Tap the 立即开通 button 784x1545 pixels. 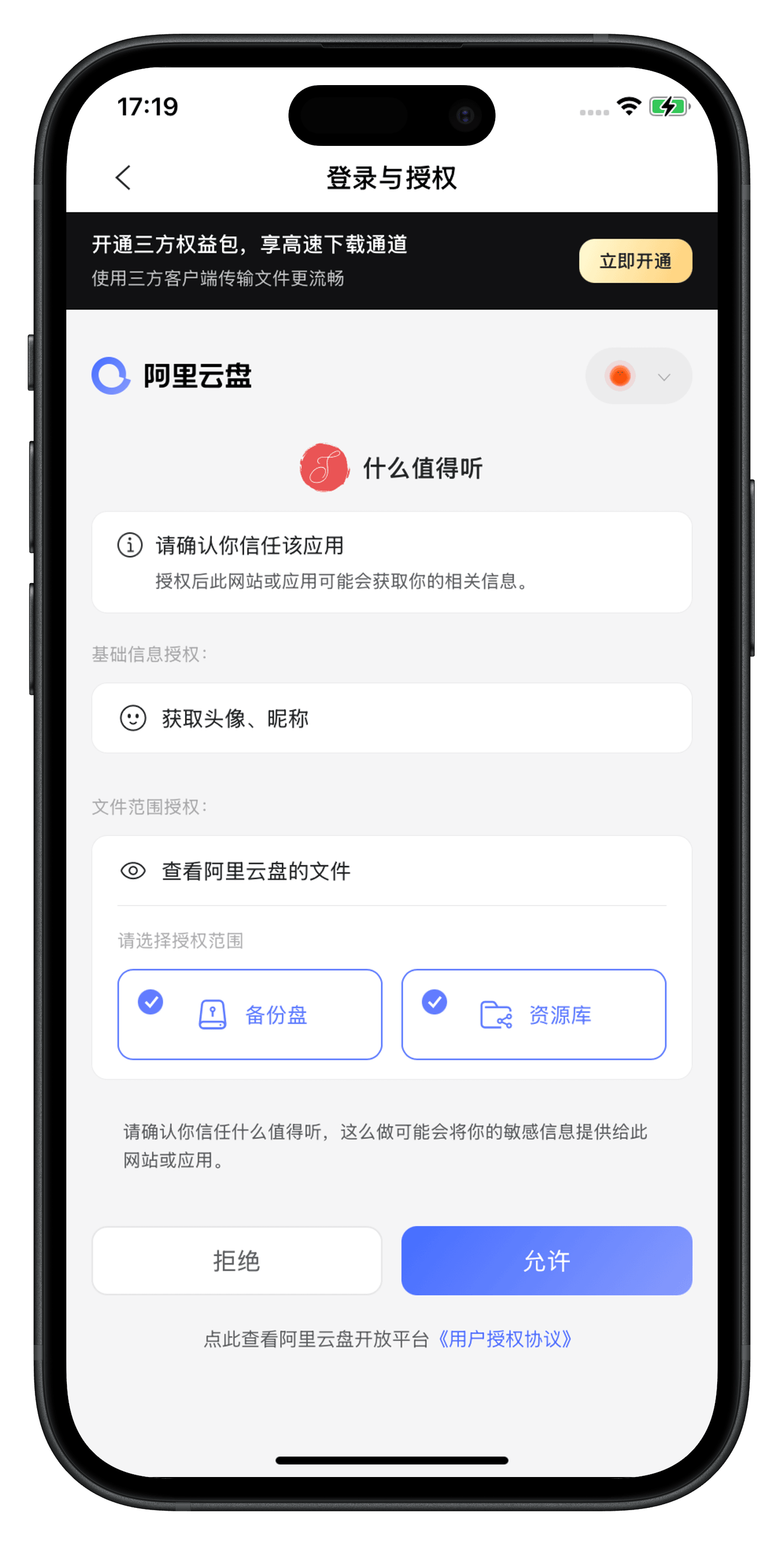[635, 261]
